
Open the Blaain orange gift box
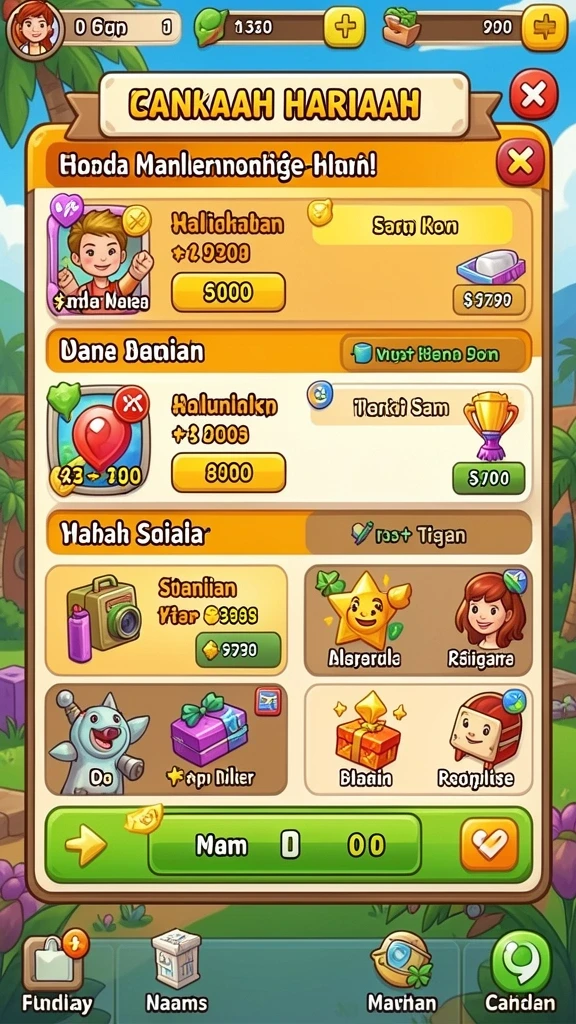[x=366, y=739]
